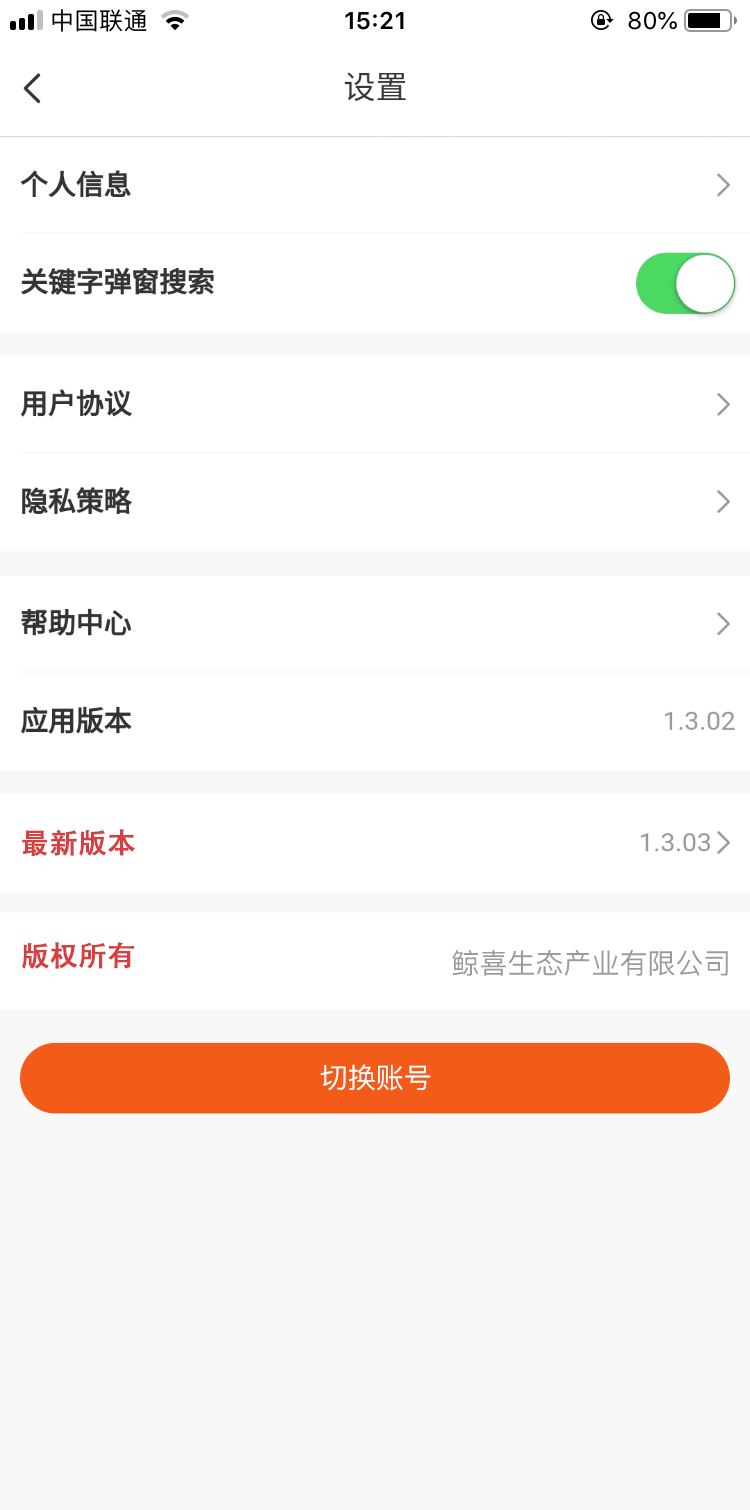Click the 鲸喜生态产业有限公司 copyright text

coord(591,957)
